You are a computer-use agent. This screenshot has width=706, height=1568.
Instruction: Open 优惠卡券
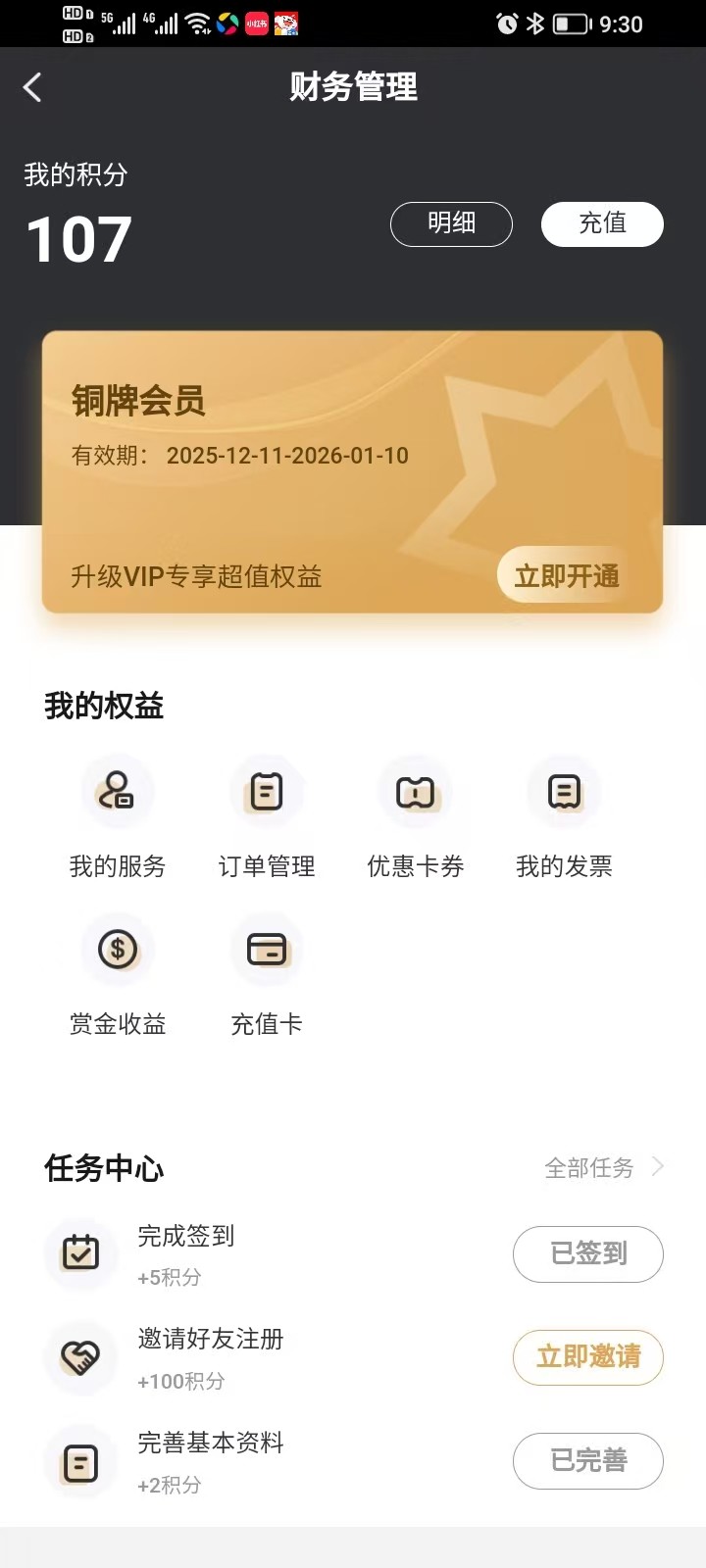tap(416, 815)
